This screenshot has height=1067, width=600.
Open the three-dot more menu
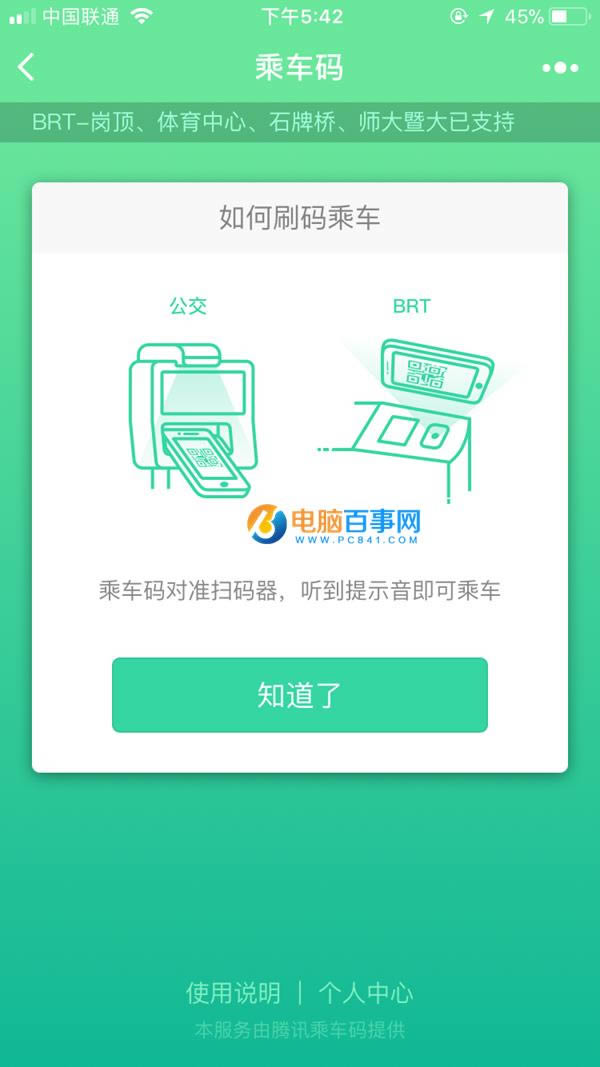(x=560, y=68)
